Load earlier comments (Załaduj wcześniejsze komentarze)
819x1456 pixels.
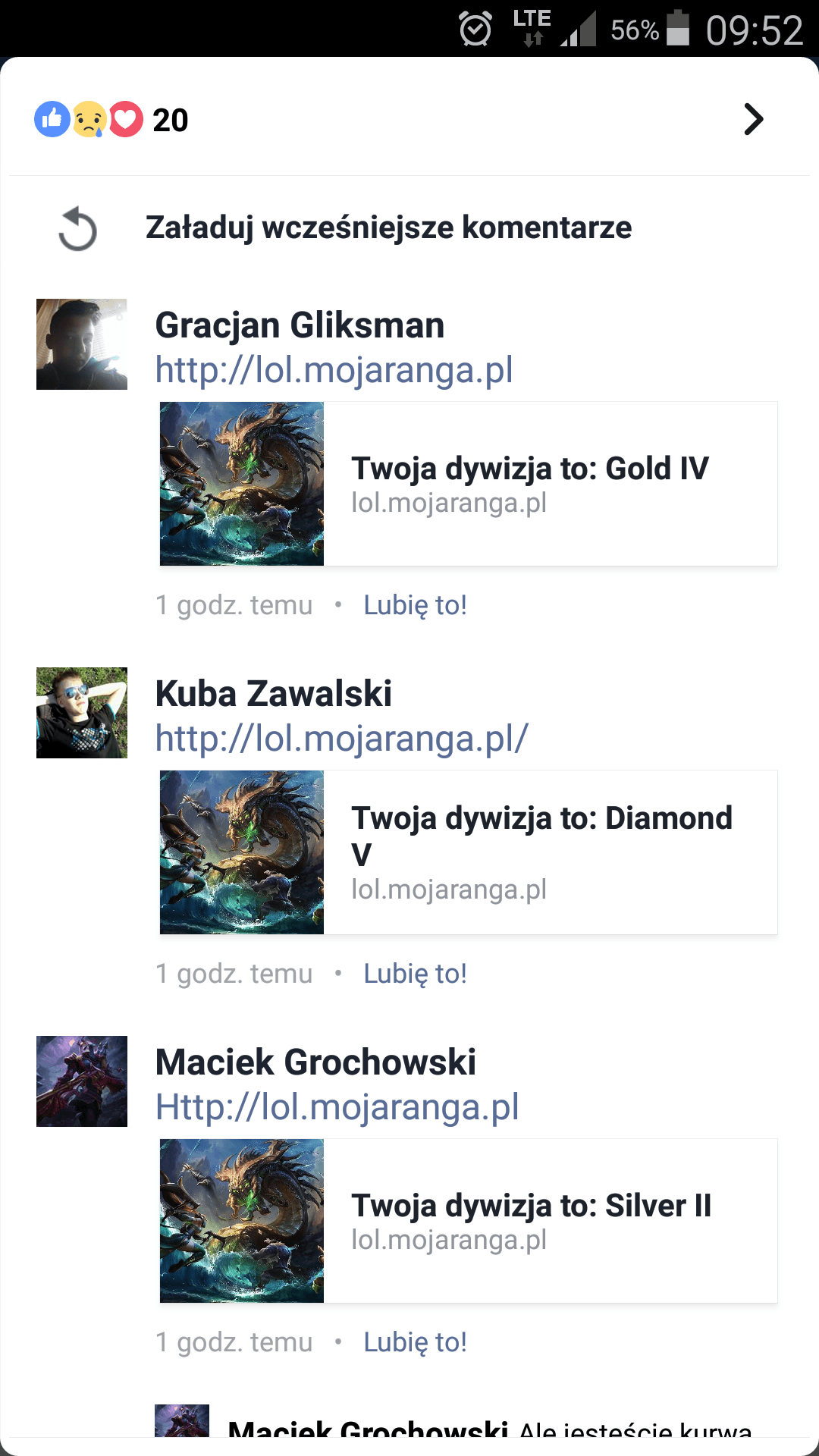388,227
